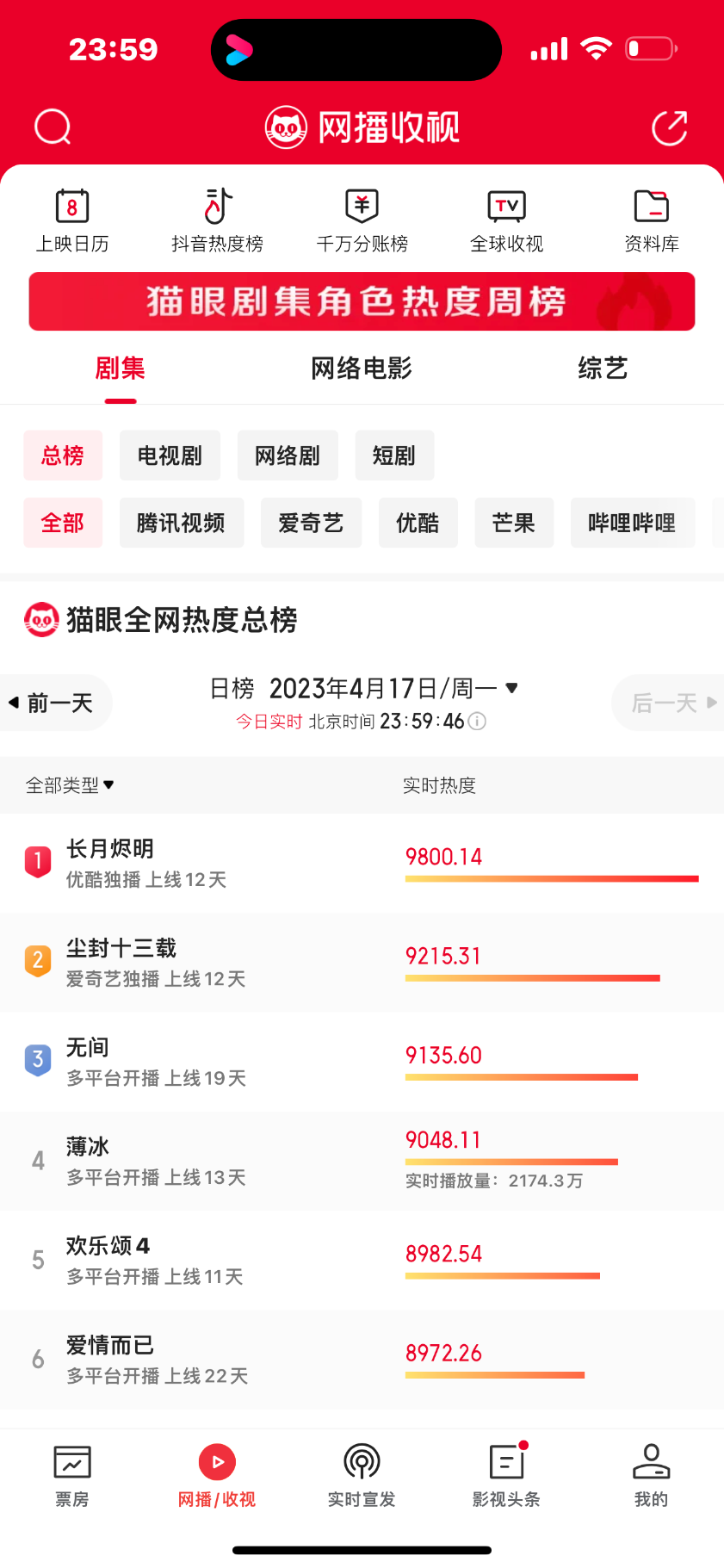Filter the chart by 电视剧
724x1568 pixels.
point(170,456)
